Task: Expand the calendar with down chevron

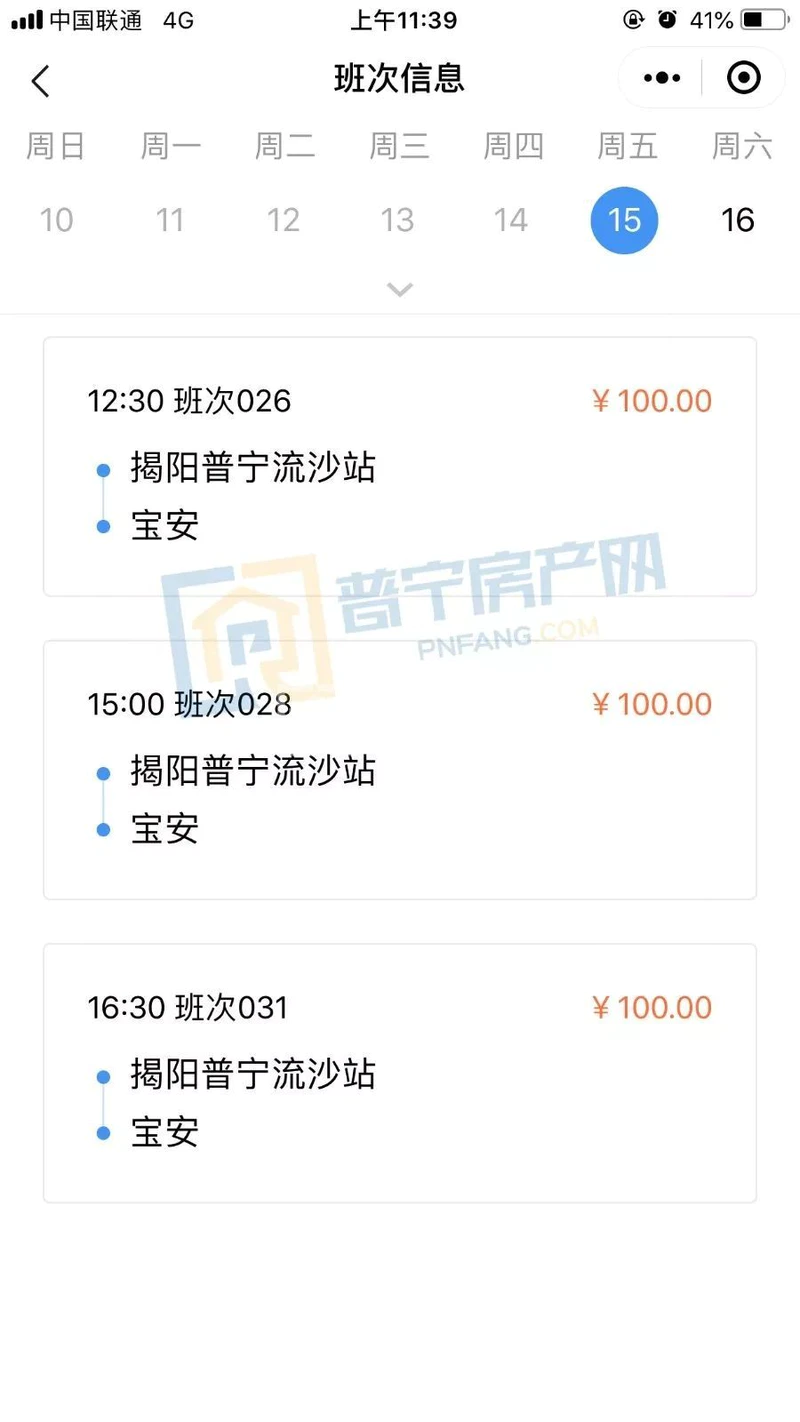Action: click(400, 290)
